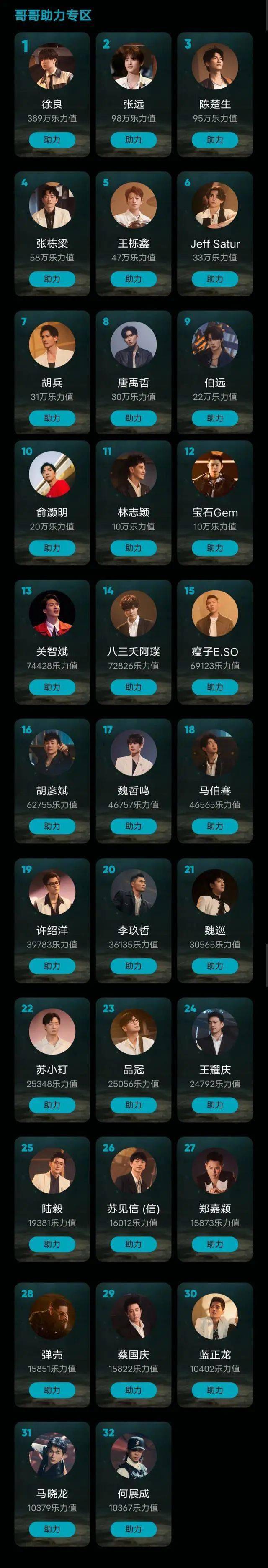
Task: Support 蔡国庆 with 助力
Action: (x=134, y=1389)
